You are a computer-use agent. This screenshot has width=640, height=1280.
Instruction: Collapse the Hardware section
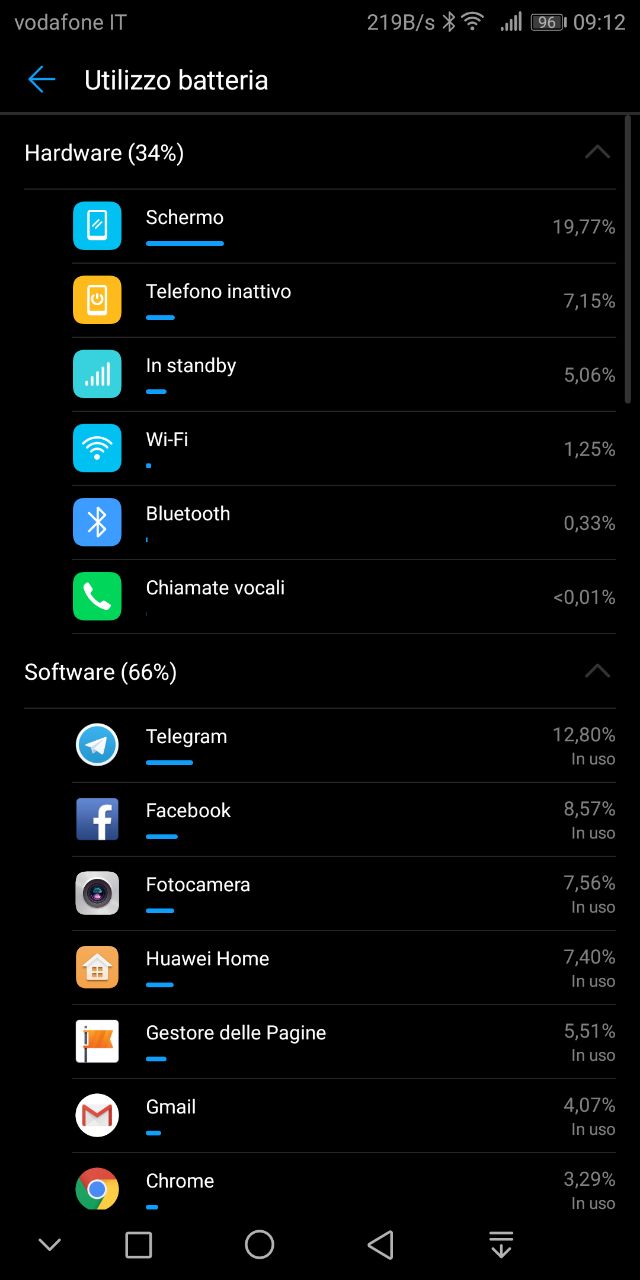coord(597,152)
